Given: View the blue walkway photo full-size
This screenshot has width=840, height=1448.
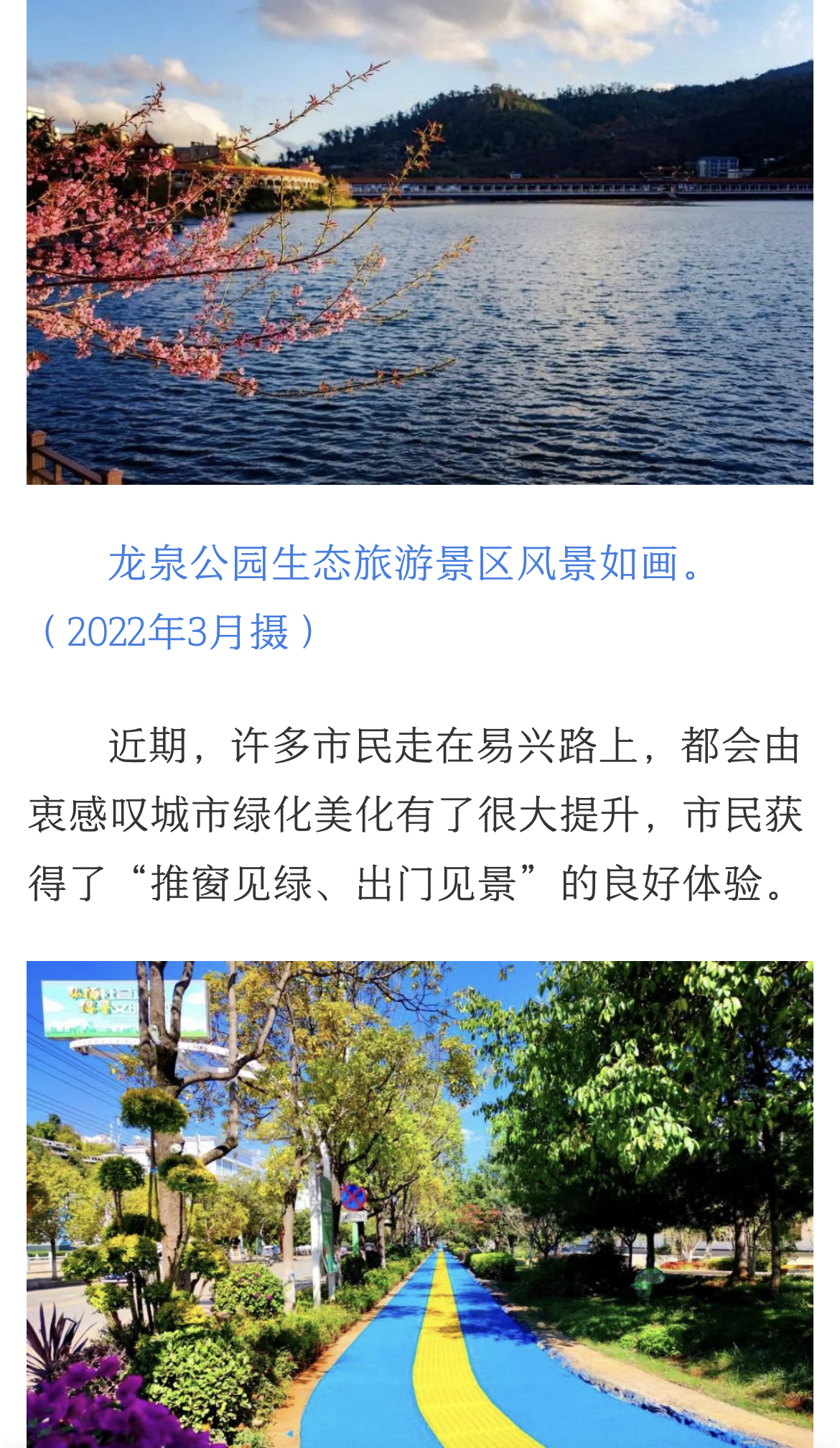Looking at the screenshot, I should tap(420, 1204).
